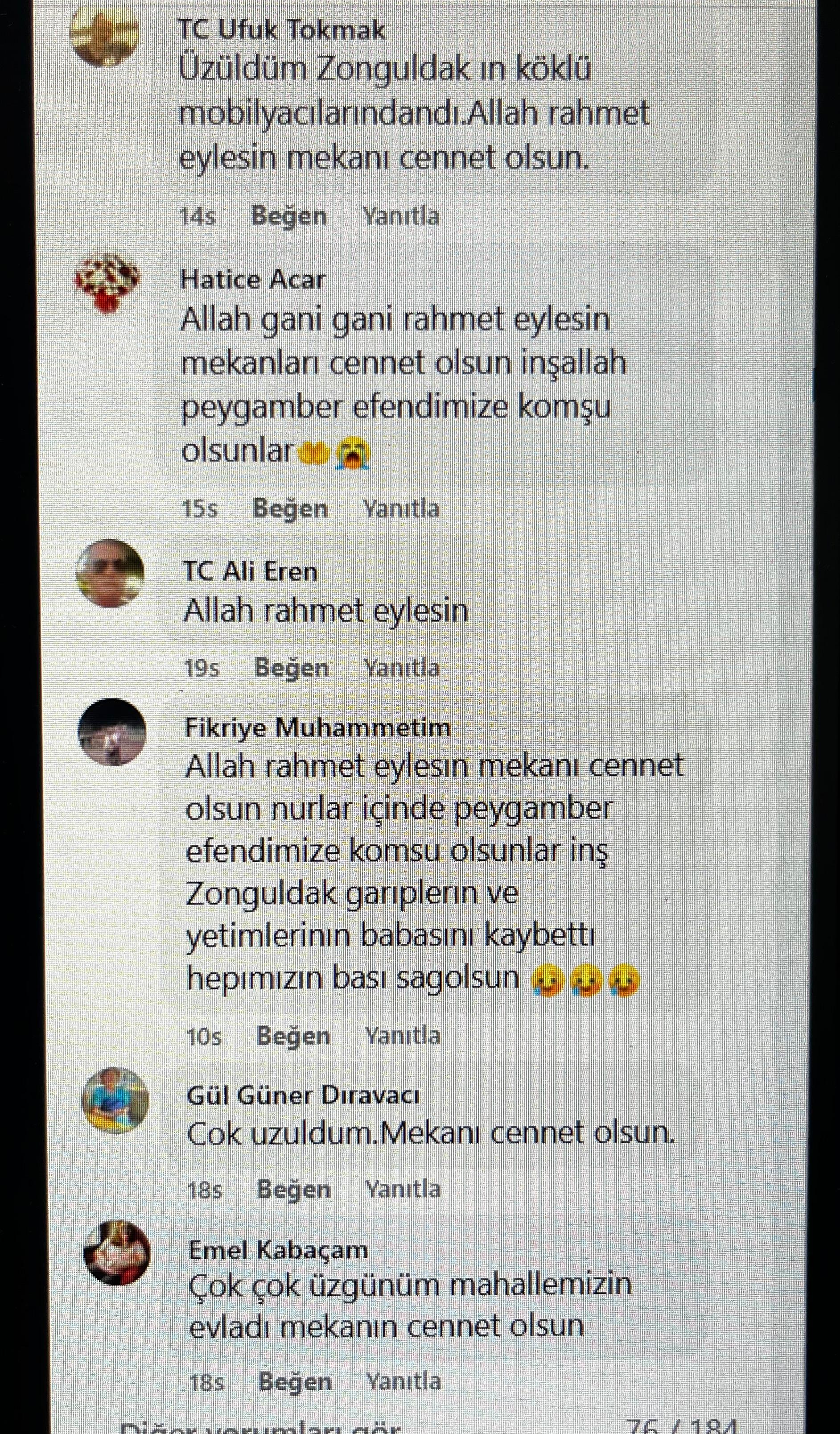Viewport: 840px width, 1434px height.
Task: Reply to Fikriye Muhammetim's comment
Action: click(403, 1036)
